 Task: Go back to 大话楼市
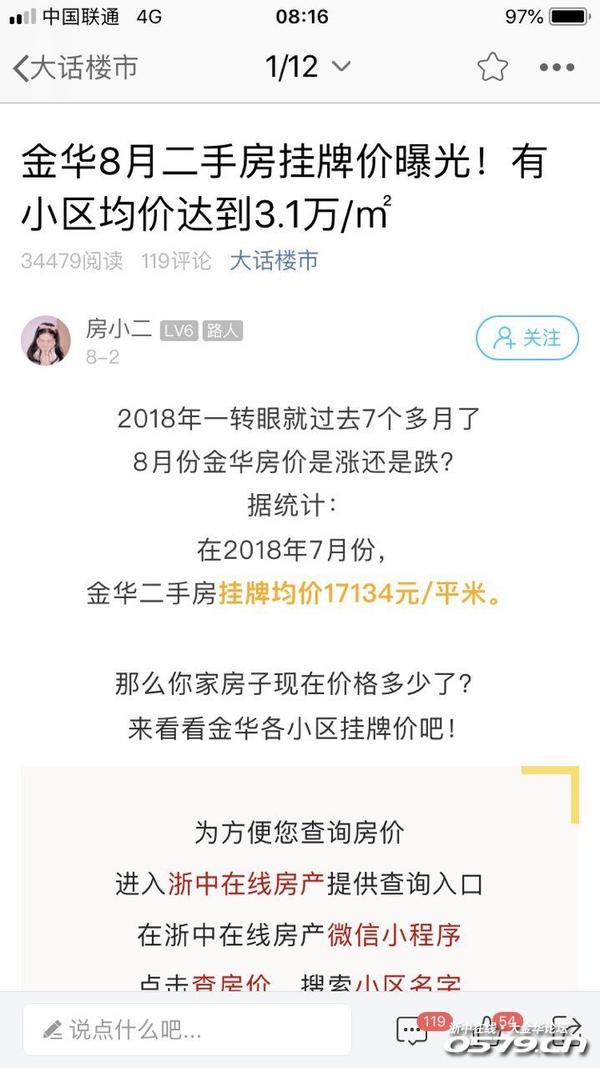(x=75, y=68)
